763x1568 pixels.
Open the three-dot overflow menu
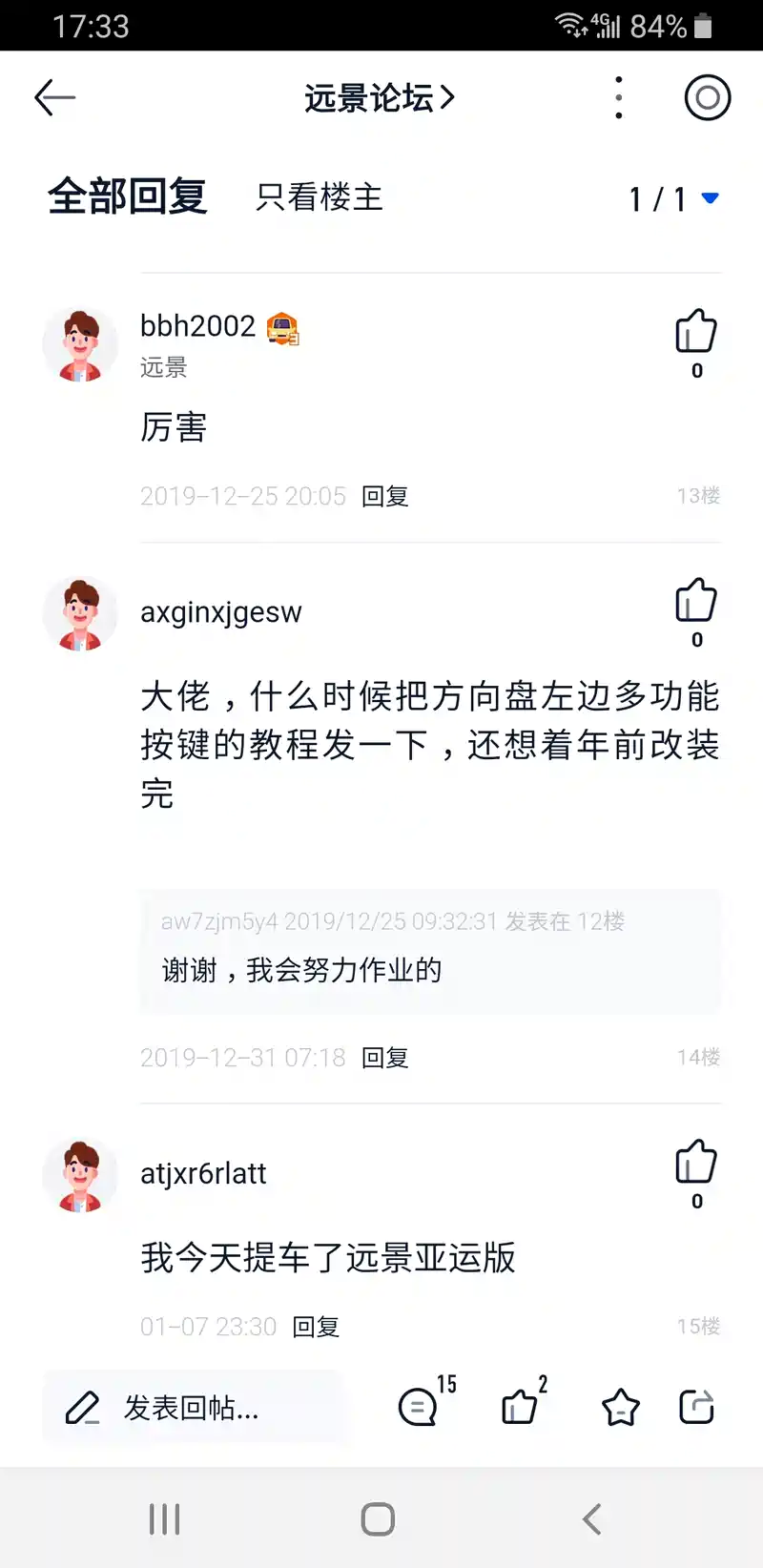coord(619,97)
